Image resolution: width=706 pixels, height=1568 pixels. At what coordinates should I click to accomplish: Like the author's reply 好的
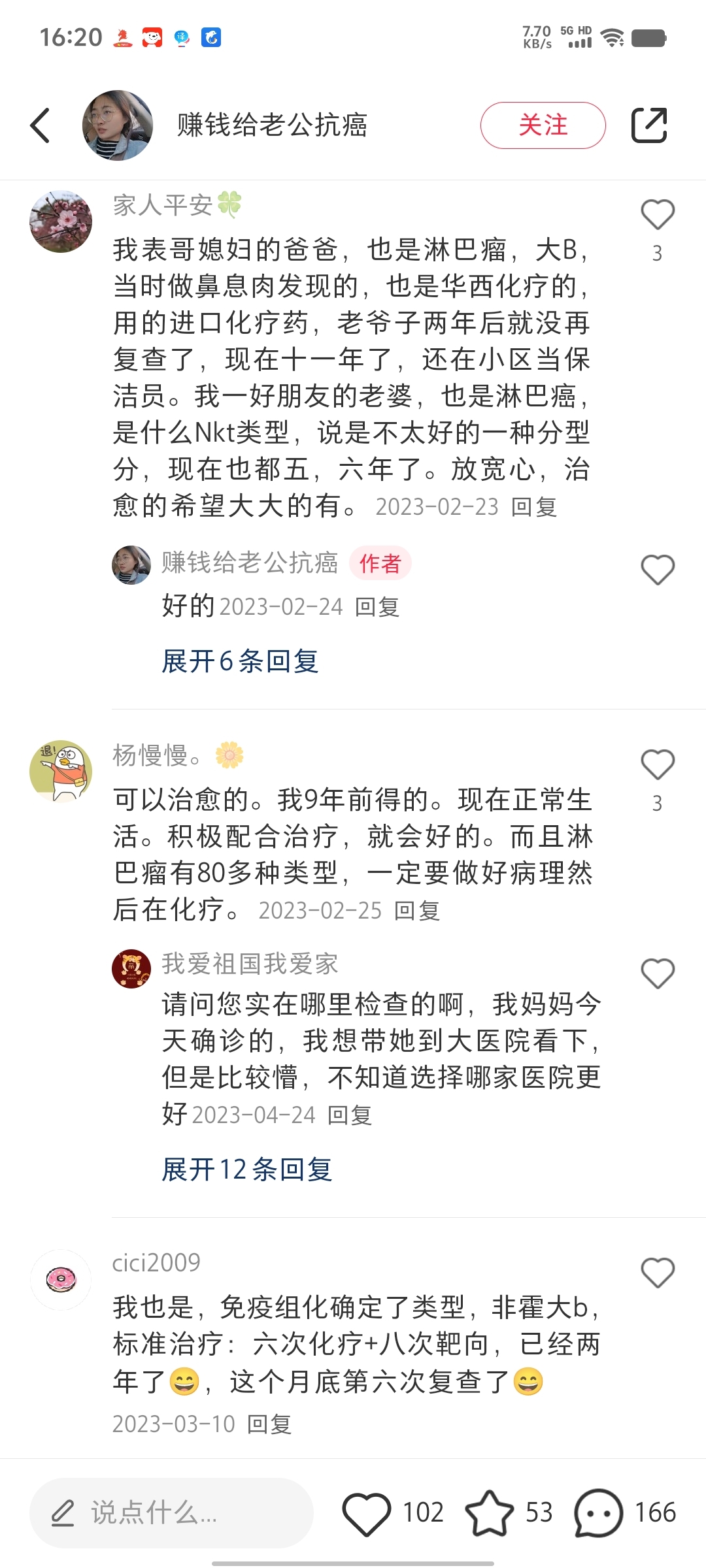click(657, 570)
